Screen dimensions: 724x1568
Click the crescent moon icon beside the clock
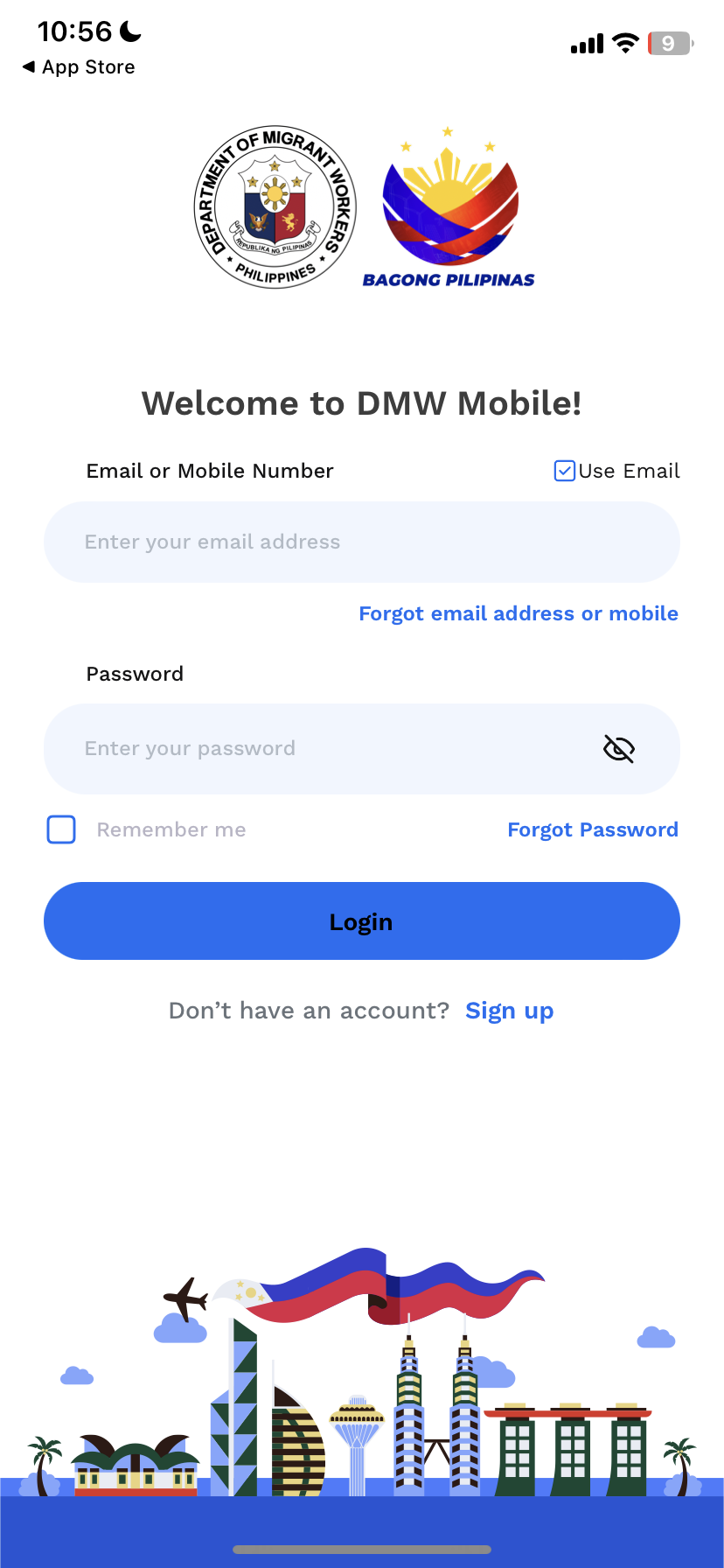(x=128, y=31)
